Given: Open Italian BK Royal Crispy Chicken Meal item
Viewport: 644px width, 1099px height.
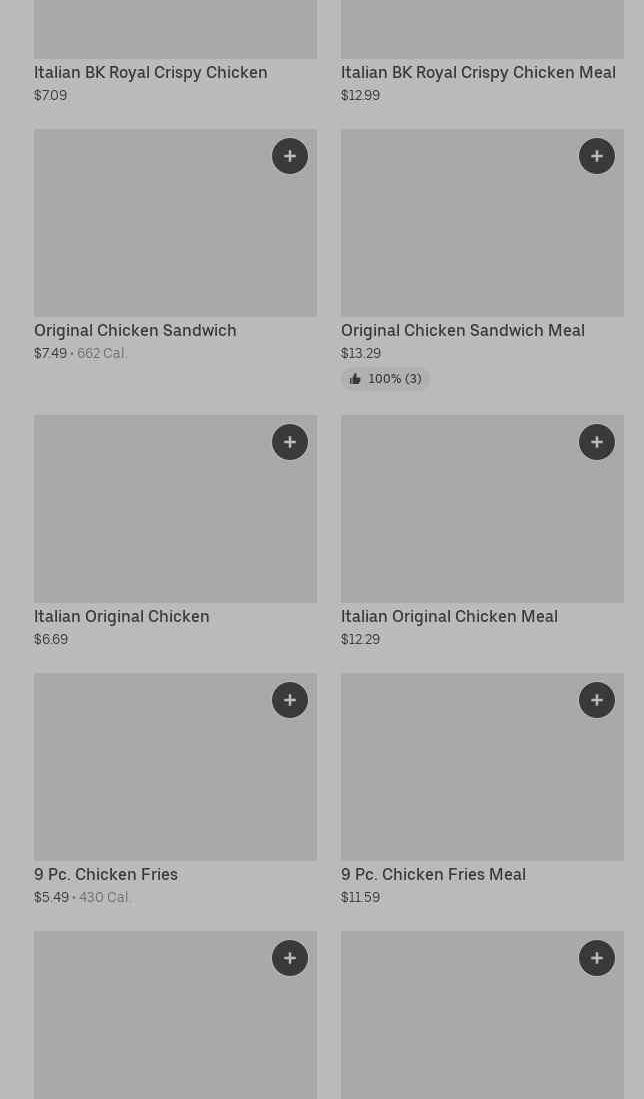Looking at the screenshot, I should tap(478, 72).
